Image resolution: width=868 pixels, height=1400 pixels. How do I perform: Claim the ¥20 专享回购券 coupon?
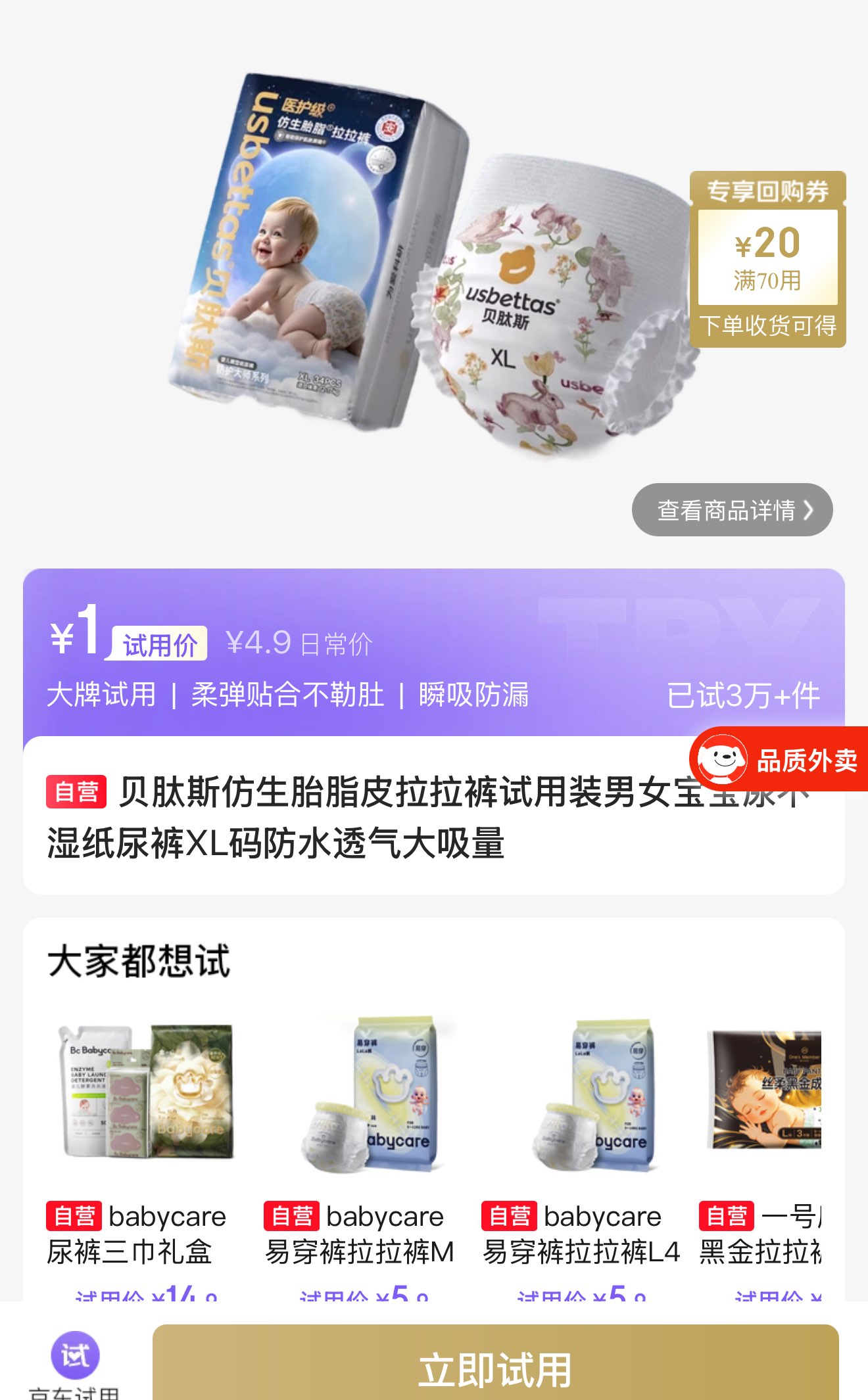767,259
